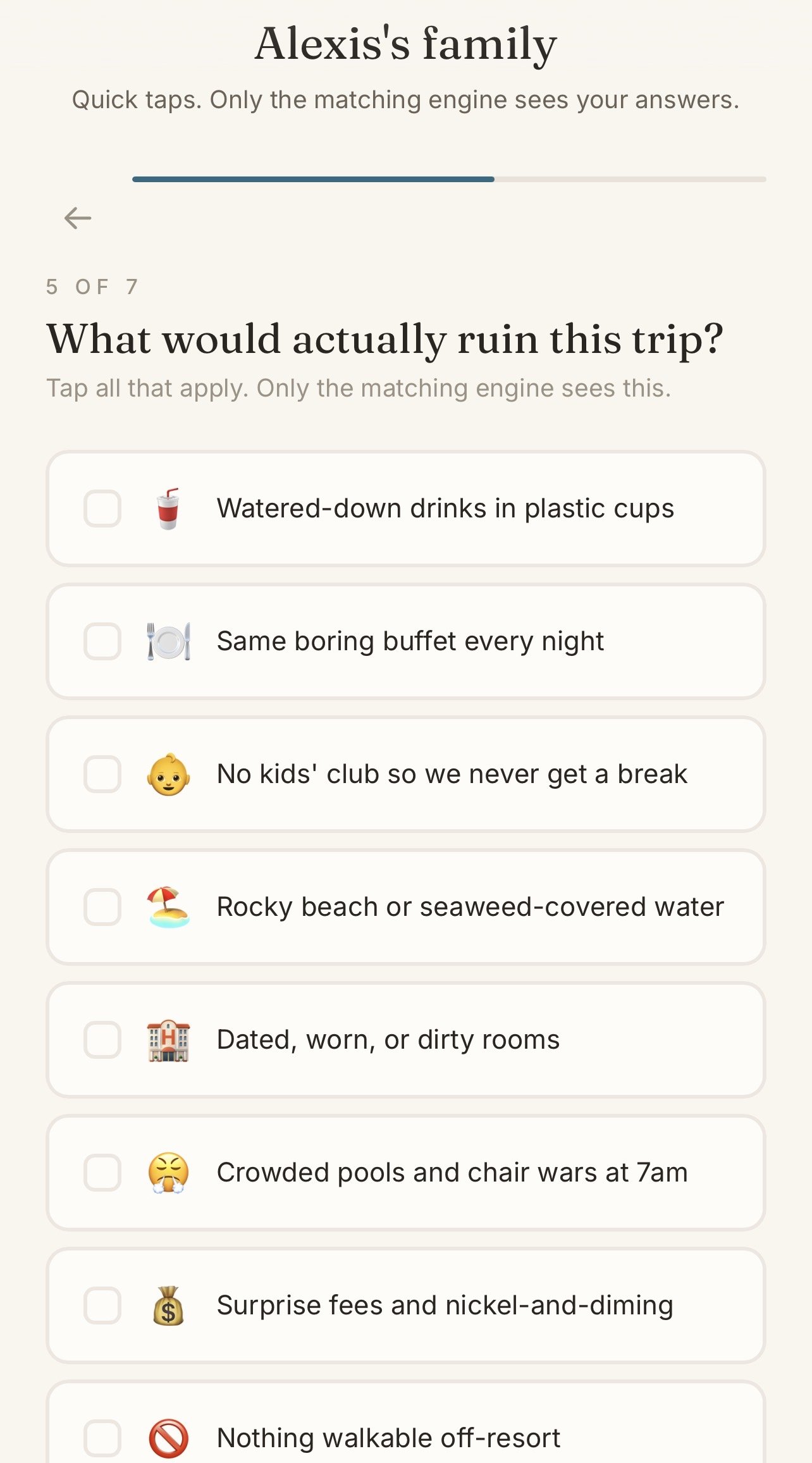Viewport: 812px width, 1463px height.
Task: Tap the 'Same boring buffet every night' row
Action: pos(407,641)
